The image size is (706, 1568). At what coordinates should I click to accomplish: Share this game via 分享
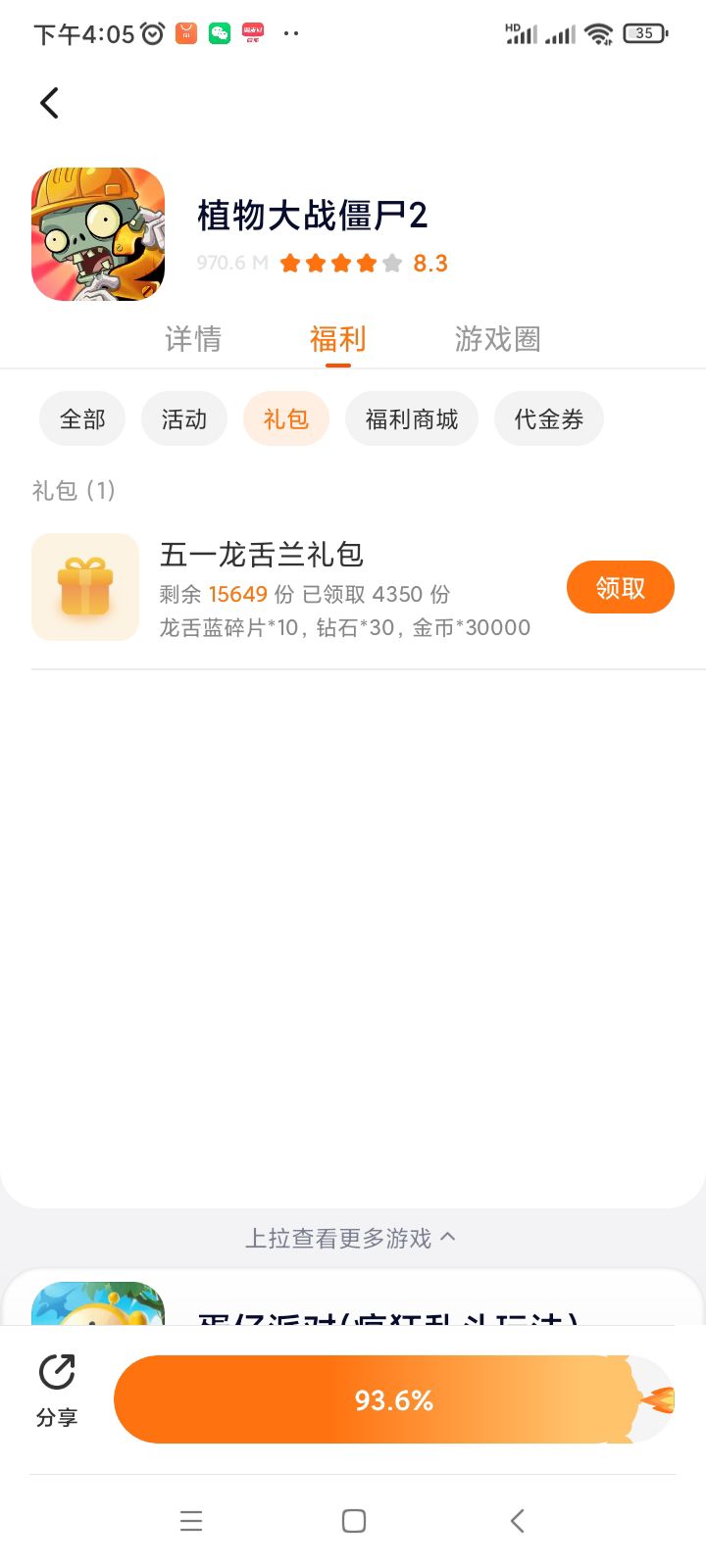(57, 1390)
